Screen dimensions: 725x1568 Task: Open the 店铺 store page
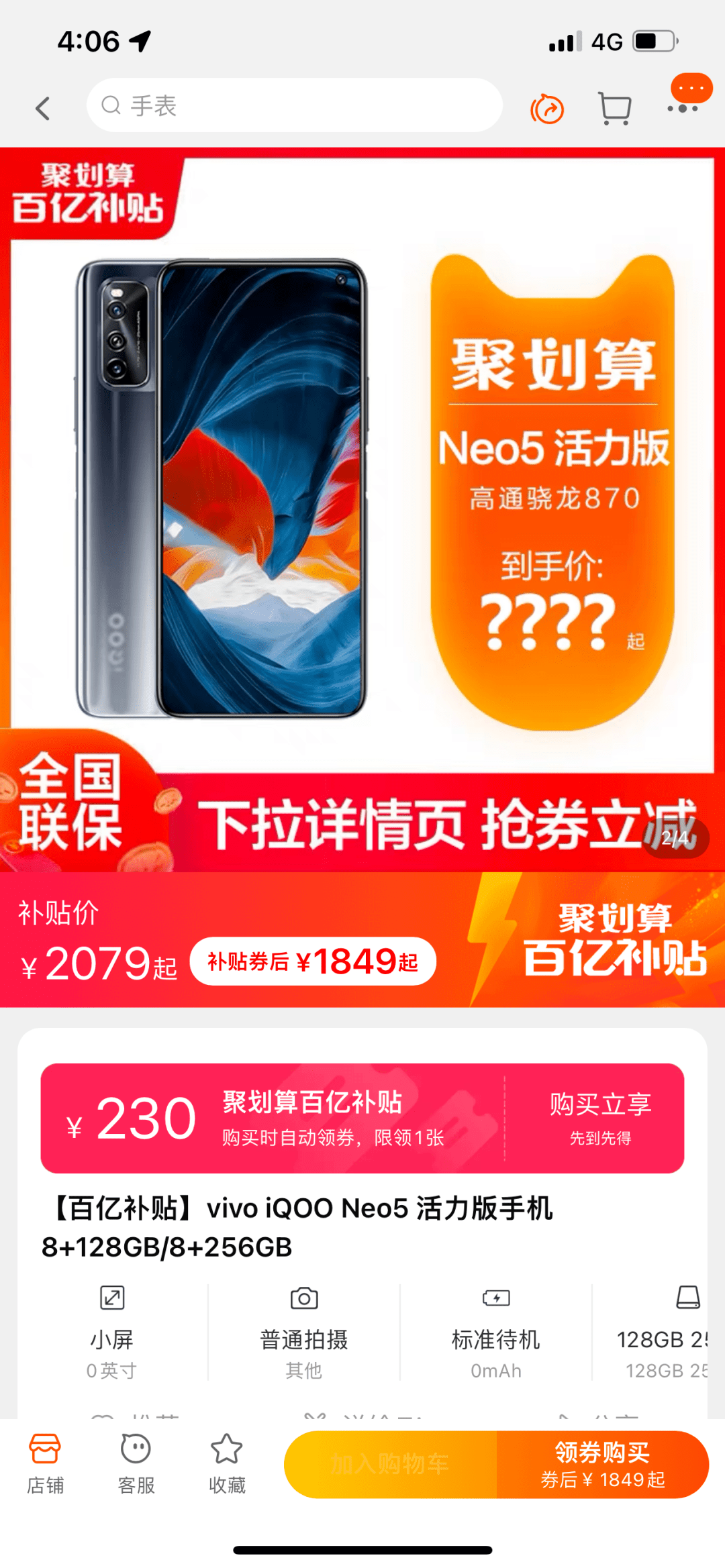point(45,1463)
